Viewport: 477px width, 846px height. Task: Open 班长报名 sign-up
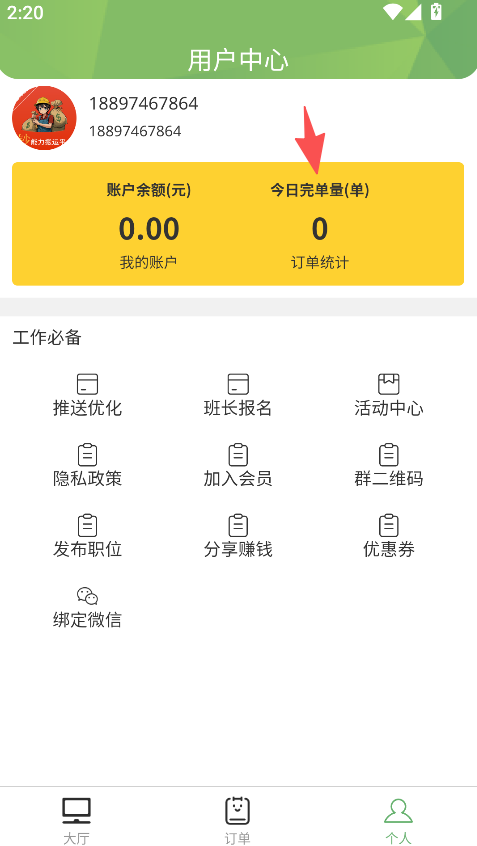point(238,395)
